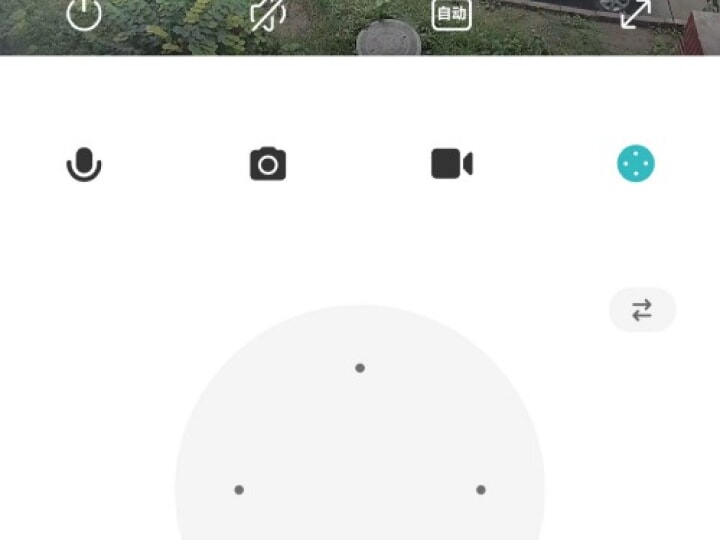Start recording with the video camera icon
This screenshot has height=540, width=720.
coord(452,163)
